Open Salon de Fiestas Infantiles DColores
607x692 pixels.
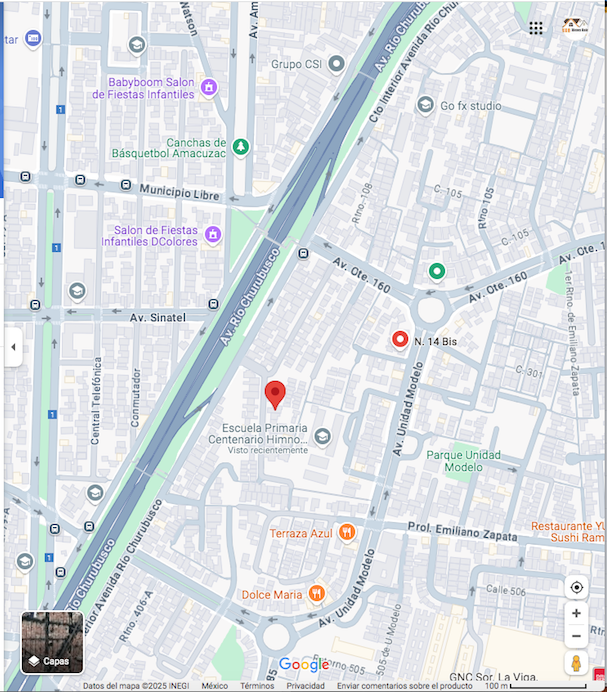tap(212, 235)
